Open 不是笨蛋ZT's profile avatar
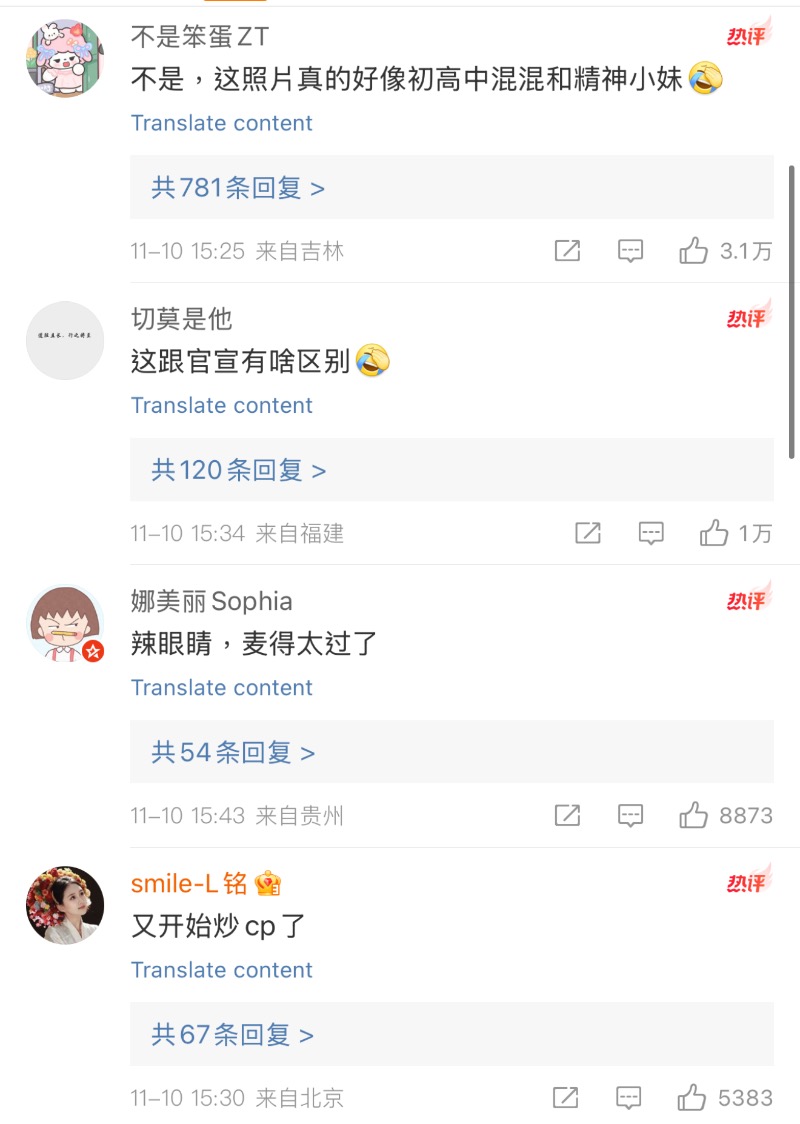800x1124 pixels. click(65, 58)
